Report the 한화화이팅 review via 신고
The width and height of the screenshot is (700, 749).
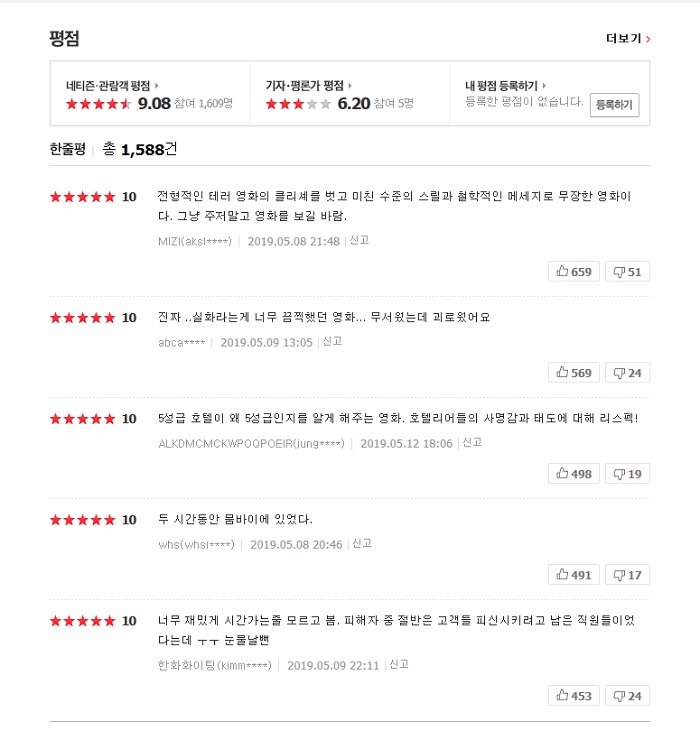(399, 664)
